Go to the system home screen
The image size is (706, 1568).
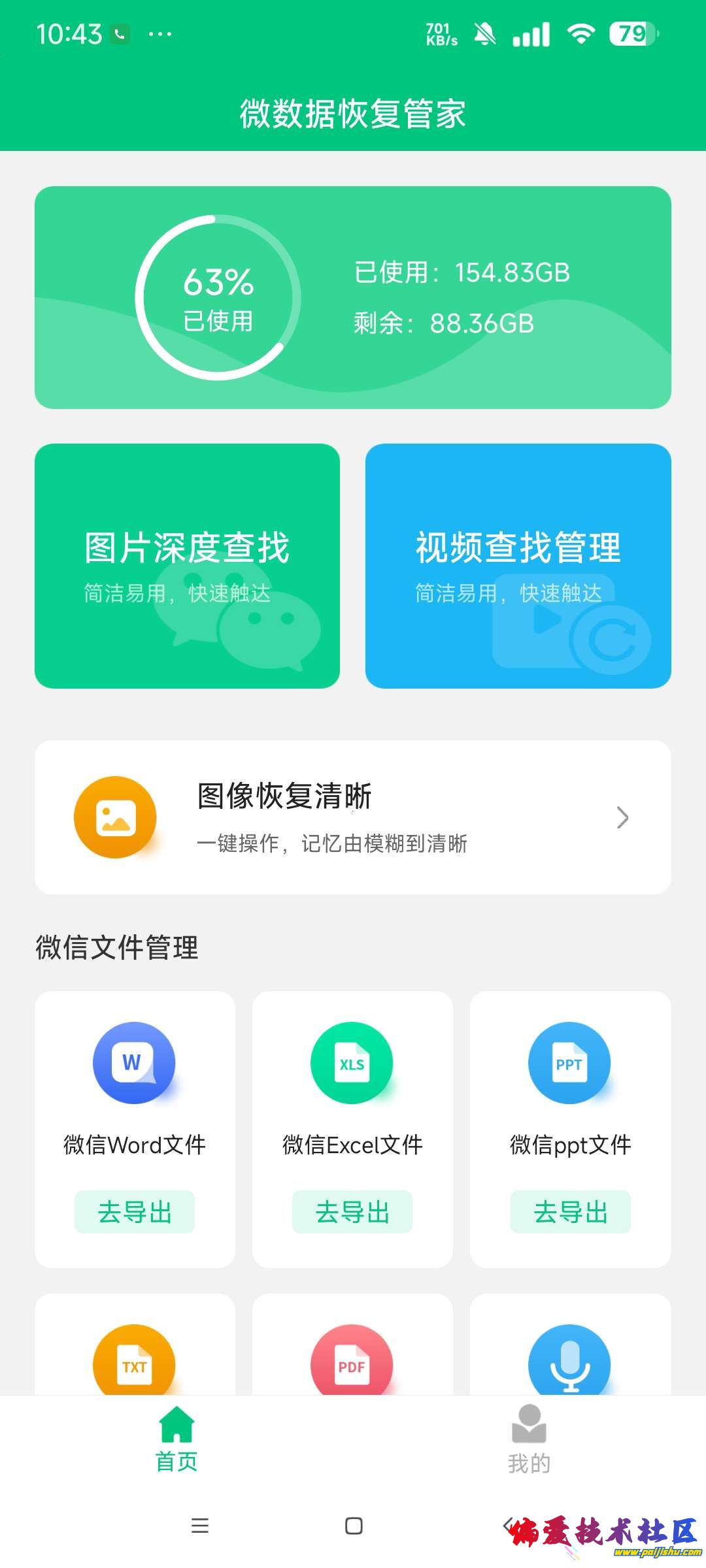pos(354,1526)
